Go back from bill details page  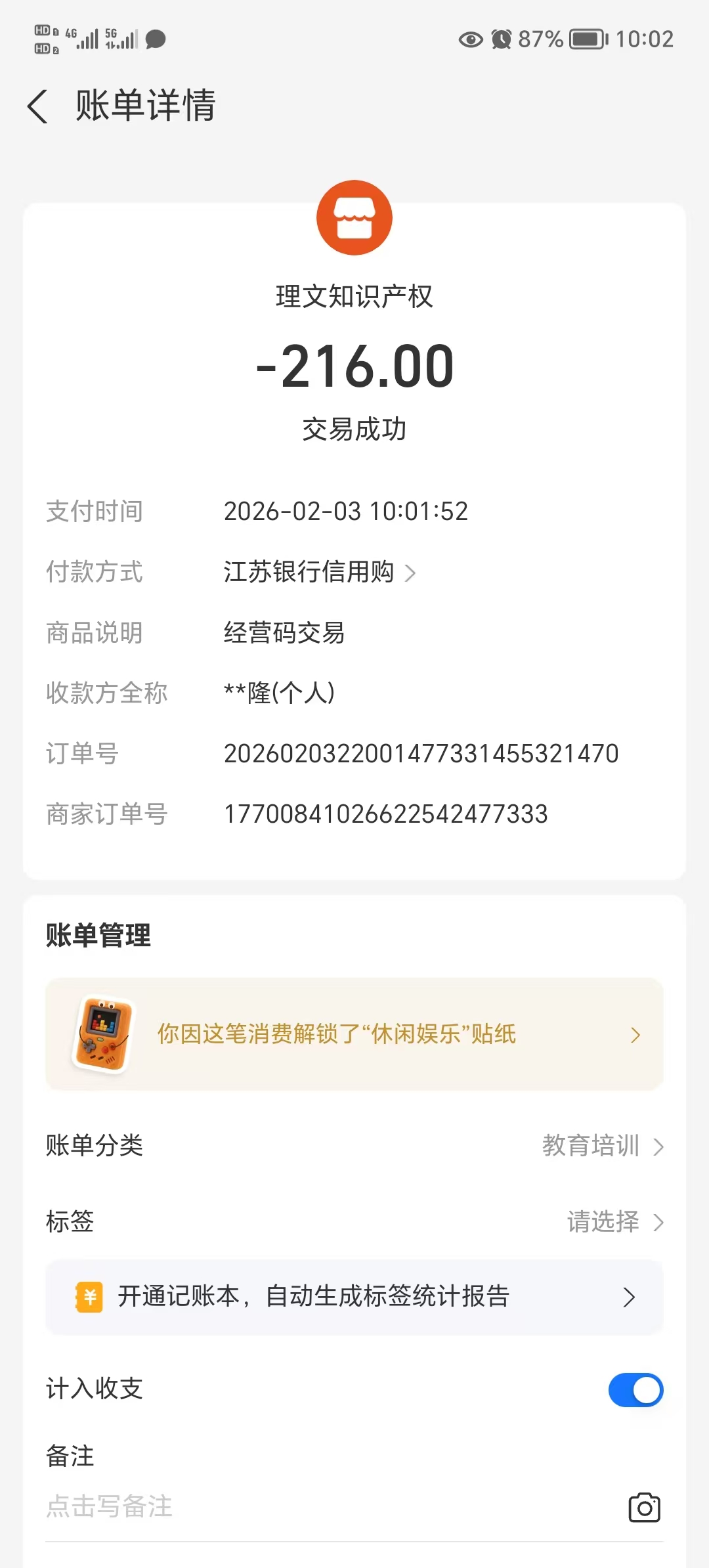[38, 106]
